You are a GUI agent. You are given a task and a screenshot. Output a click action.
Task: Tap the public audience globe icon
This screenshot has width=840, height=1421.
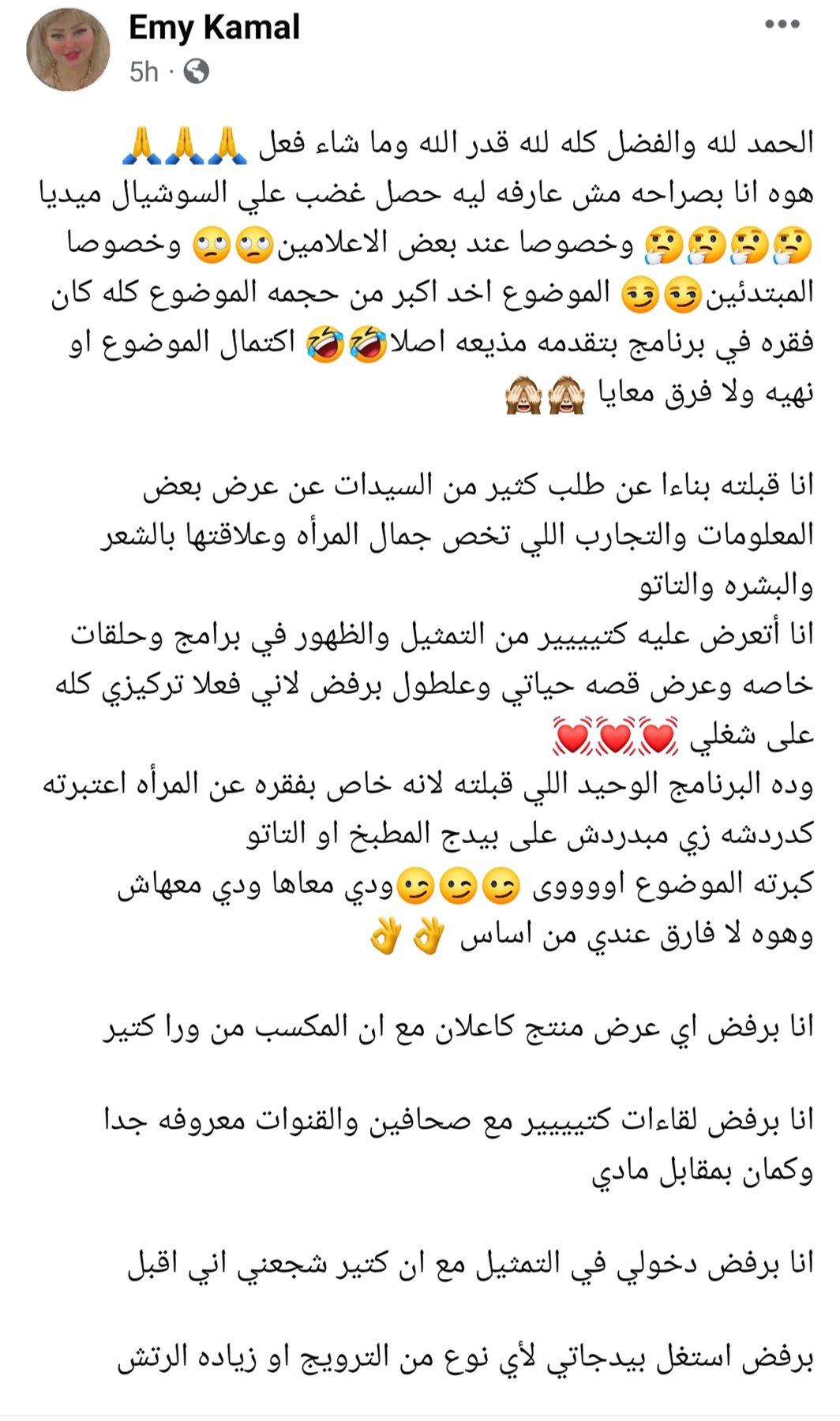(x=197, y=72)
